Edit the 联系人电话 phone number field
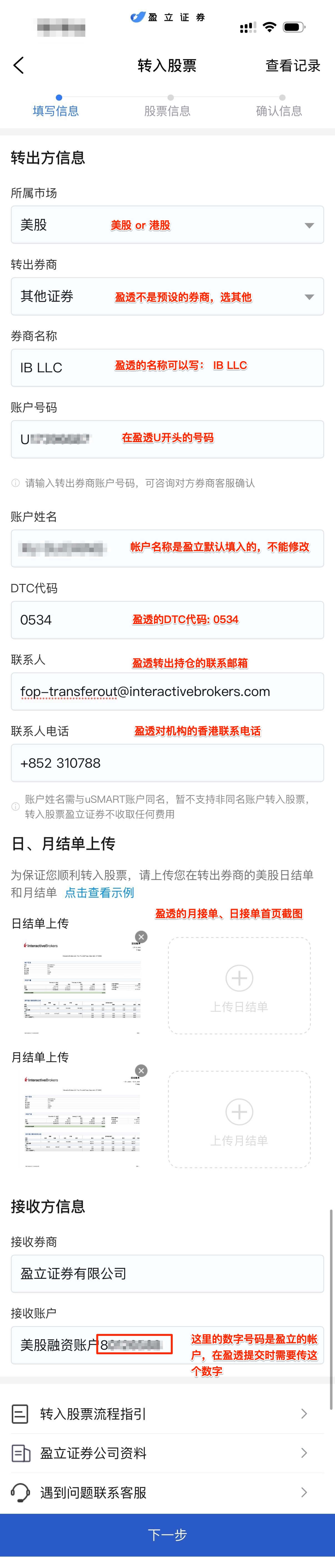The height and width of the screenshot is (1568, 335). (167, 763)
